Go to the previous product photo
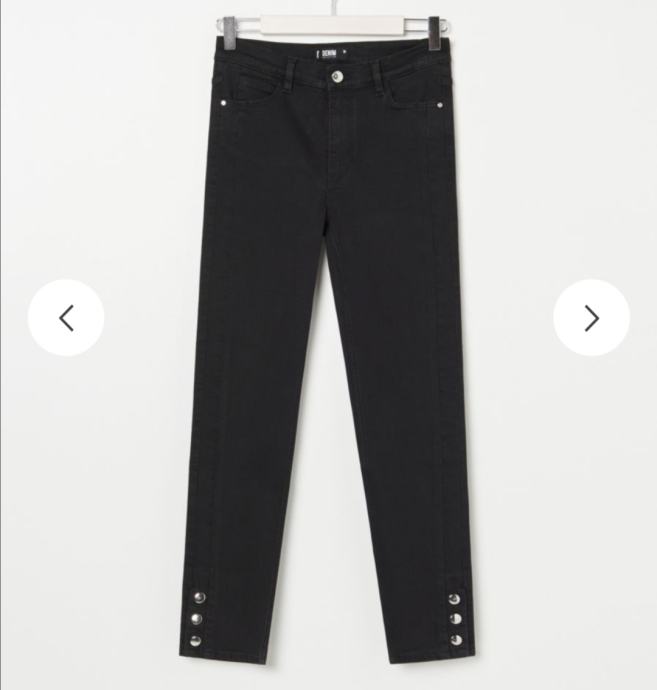Viewport: 657px width, 690px height. [x=66, y=318]
